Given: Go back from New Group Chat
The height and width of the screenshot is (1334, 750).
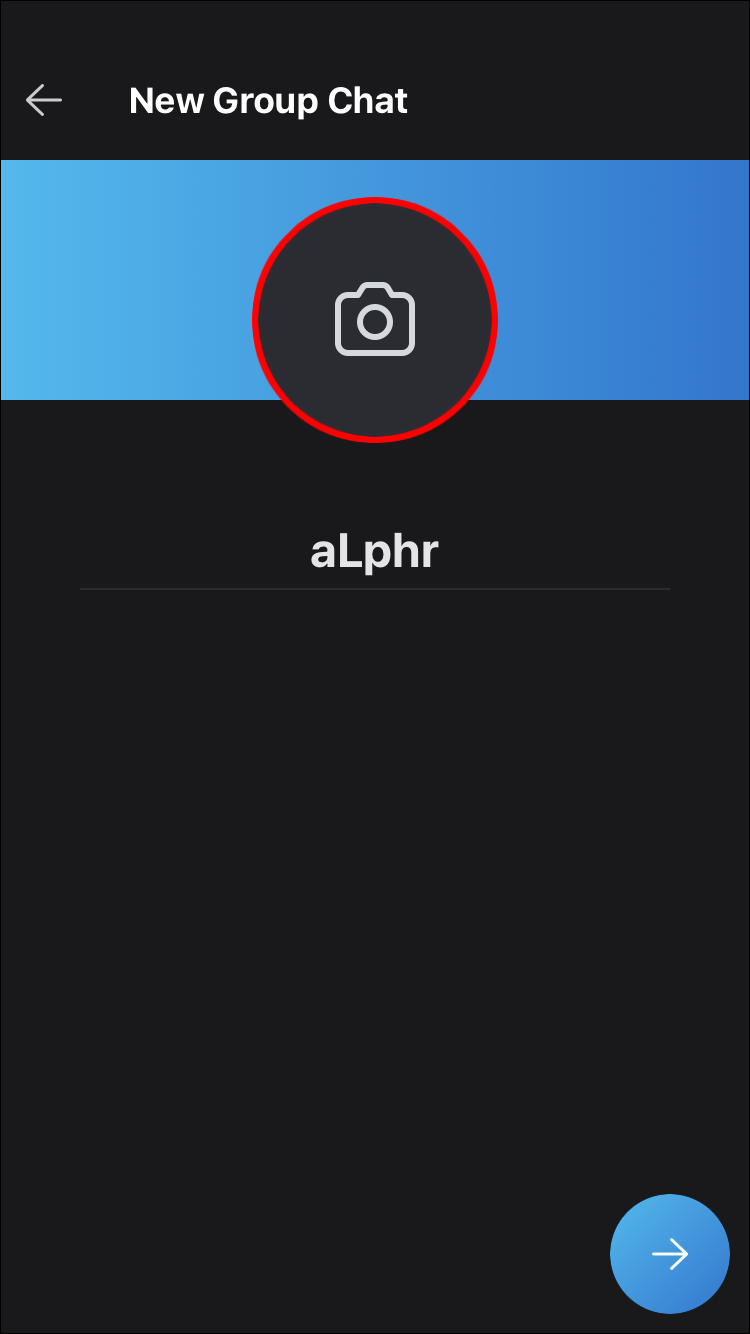Looking at the screenshot, I should [44, 100].
